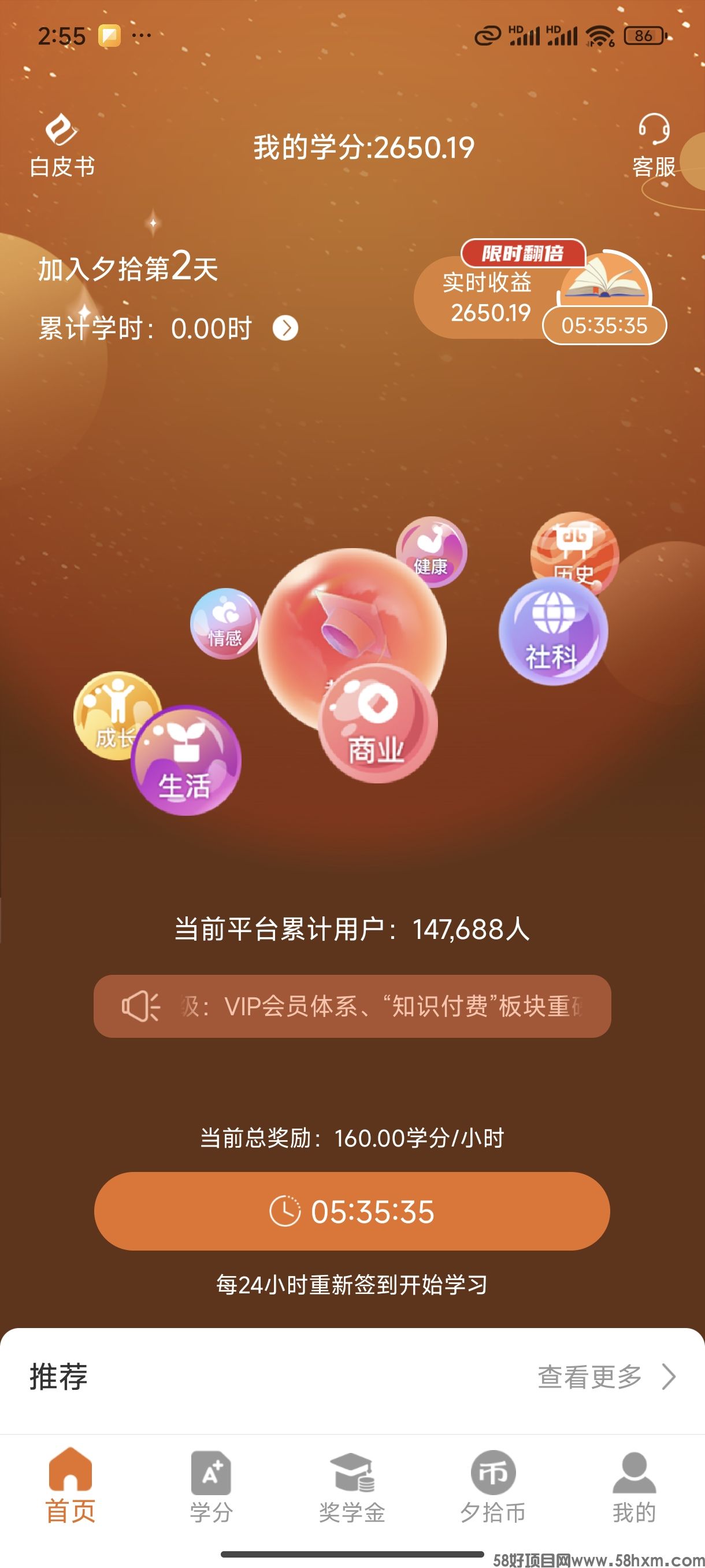Screen dimensions: 705x1568
Task: Select the 情感 bubble
Action: coord(224,623)
